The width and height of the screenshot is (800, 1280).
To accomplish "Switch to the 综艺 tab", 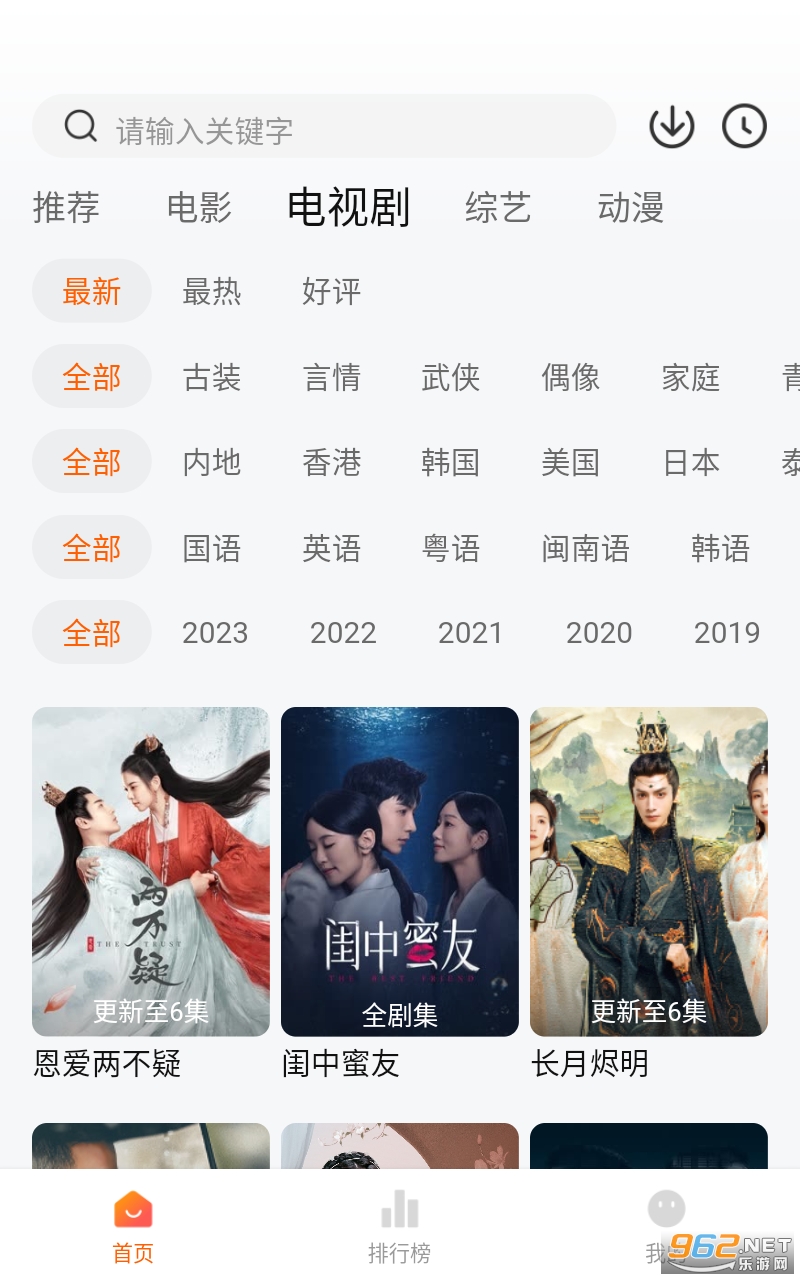I will click(x=498, y=208).
